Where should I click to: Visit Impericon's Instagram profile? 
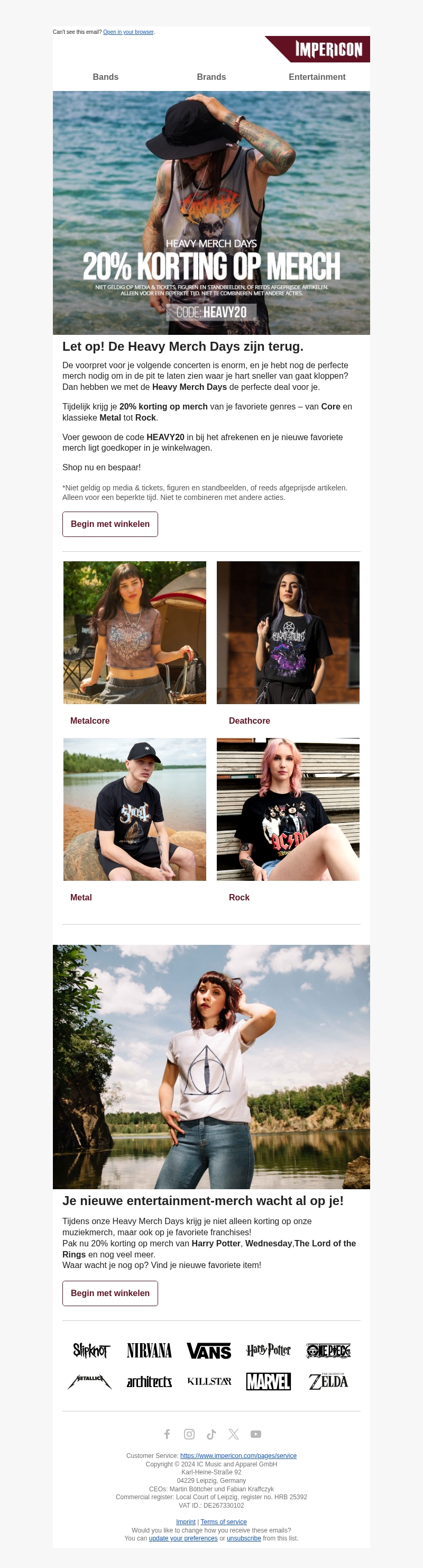pyautogui.click(x=189, y=1434)
